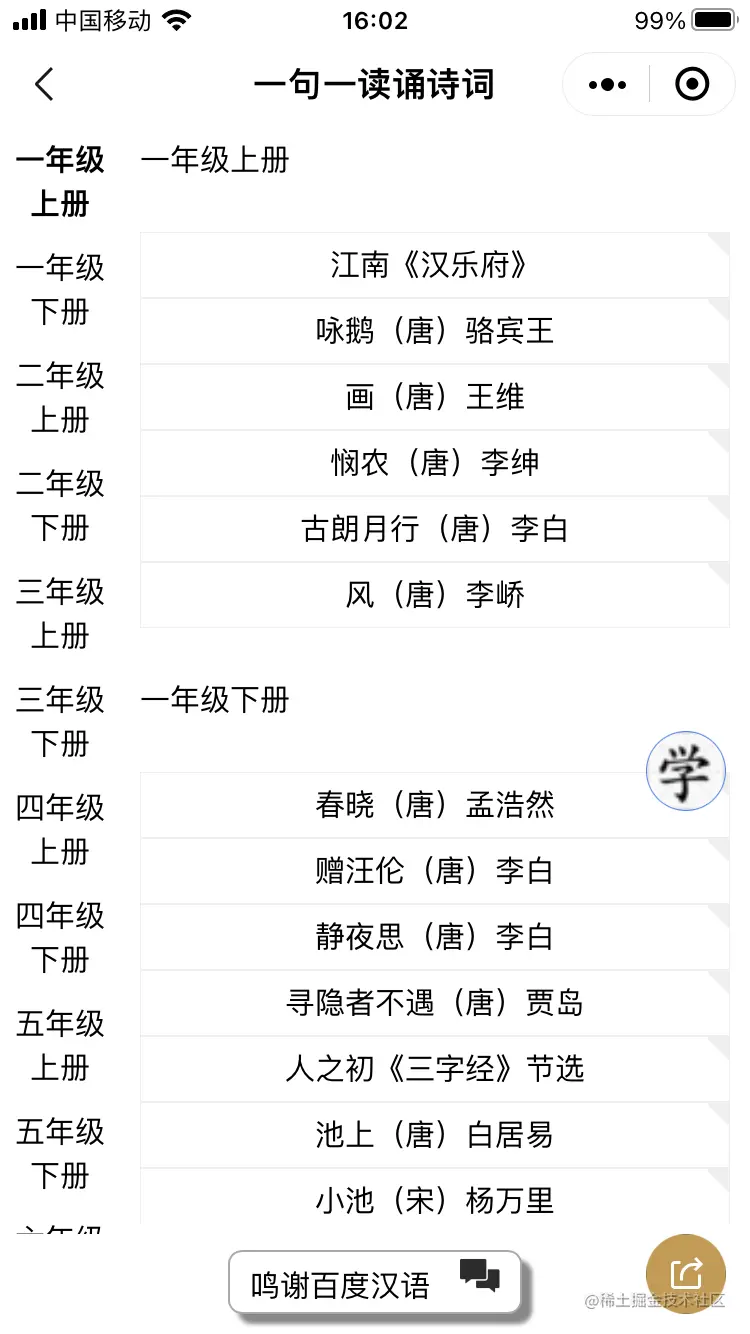Open 寻隐者不遇（唐）贾岛
Screen dimensions: 750x1334
434,1003
